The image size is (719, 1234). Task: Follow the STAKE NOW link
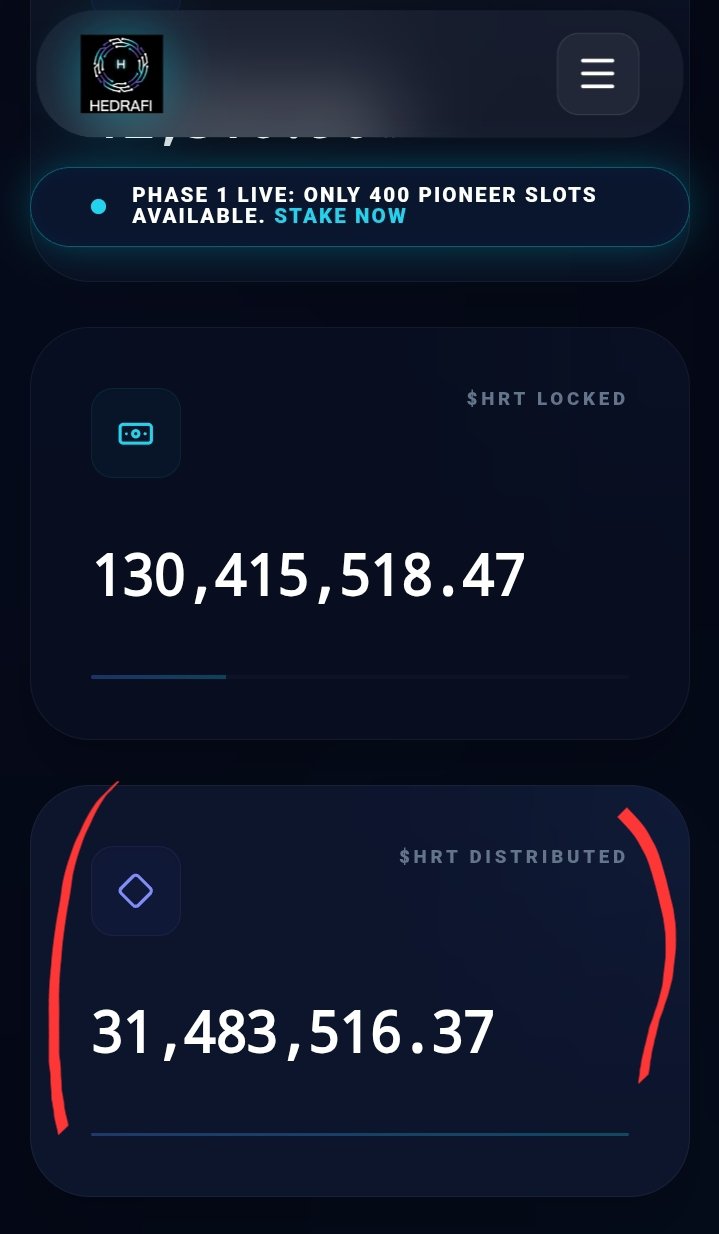(340, 216)
